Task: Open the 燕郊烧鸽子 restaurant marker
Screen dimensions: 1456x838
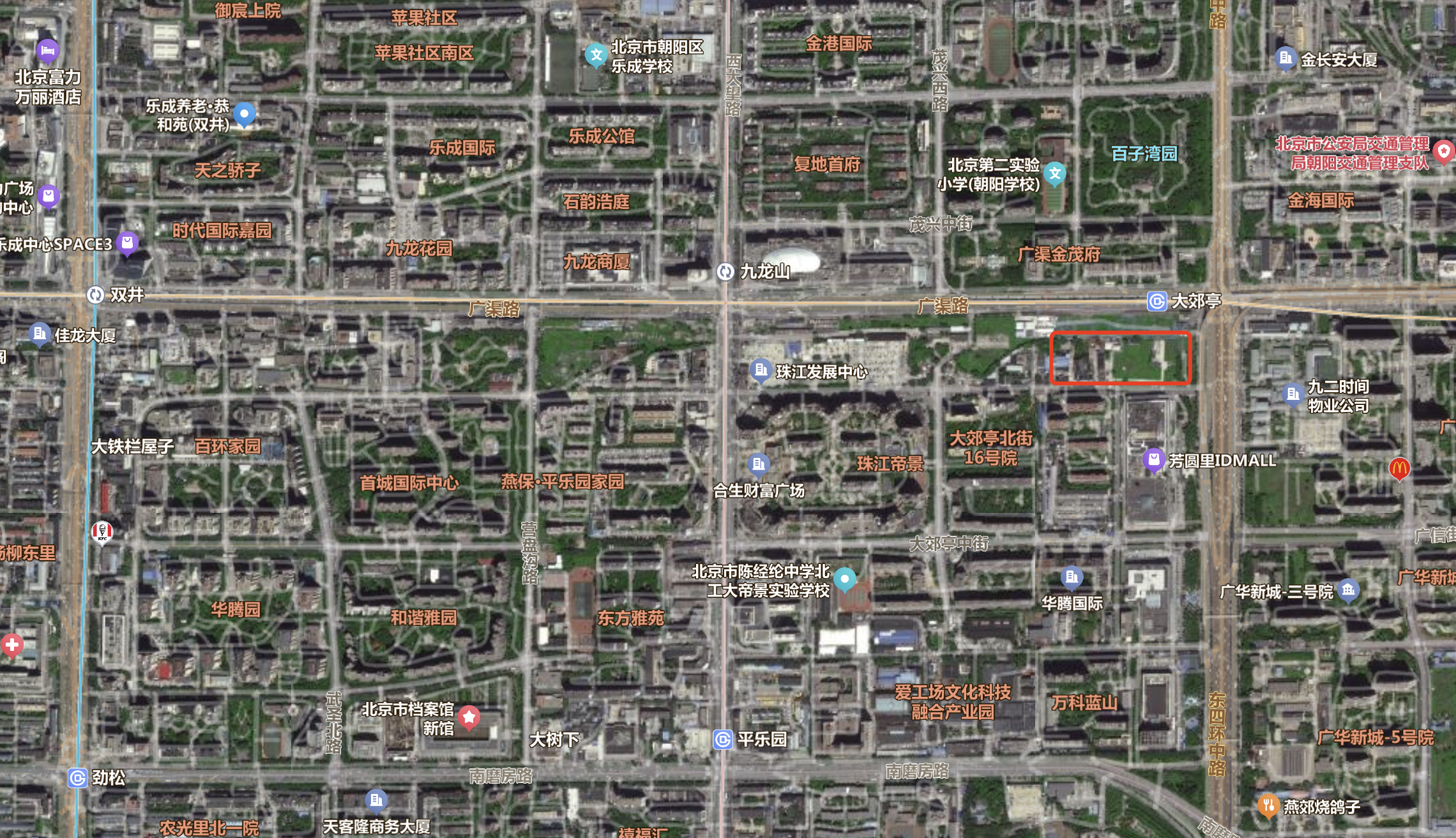Action: (1268, 805)
